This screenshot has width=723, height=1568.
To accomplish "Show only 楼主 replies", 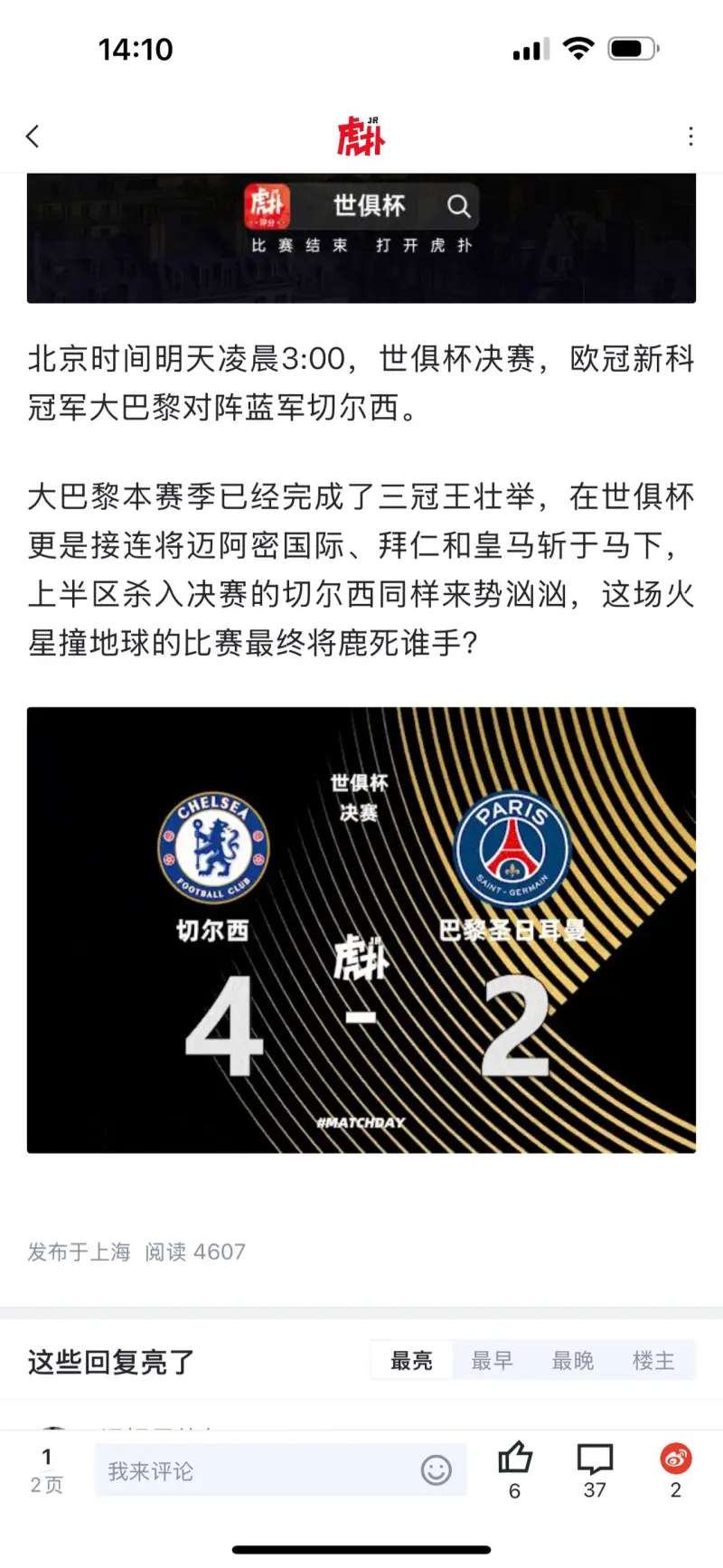I will (x=653, y=1360).
